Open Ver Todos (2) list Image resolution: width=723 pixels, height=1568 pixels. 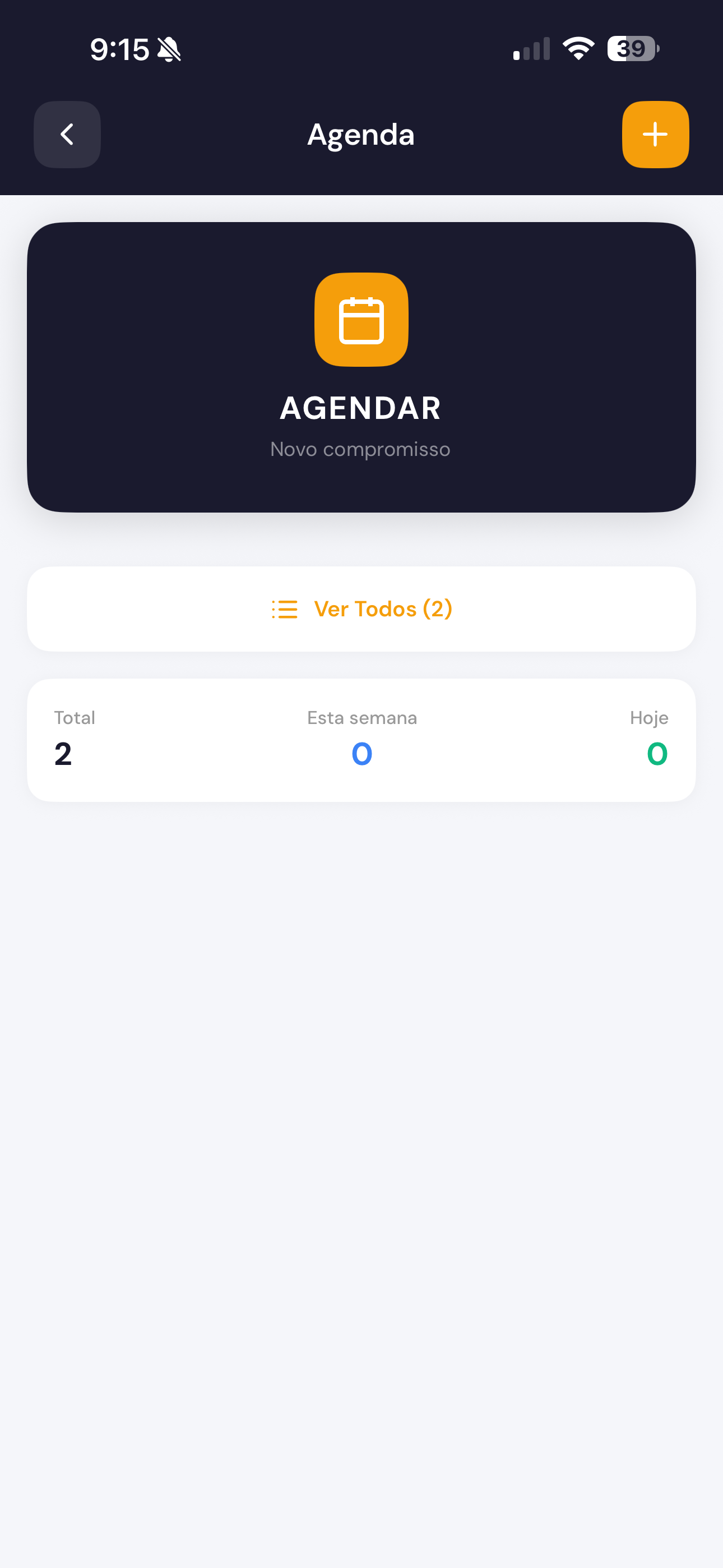(x=361, y=608)
